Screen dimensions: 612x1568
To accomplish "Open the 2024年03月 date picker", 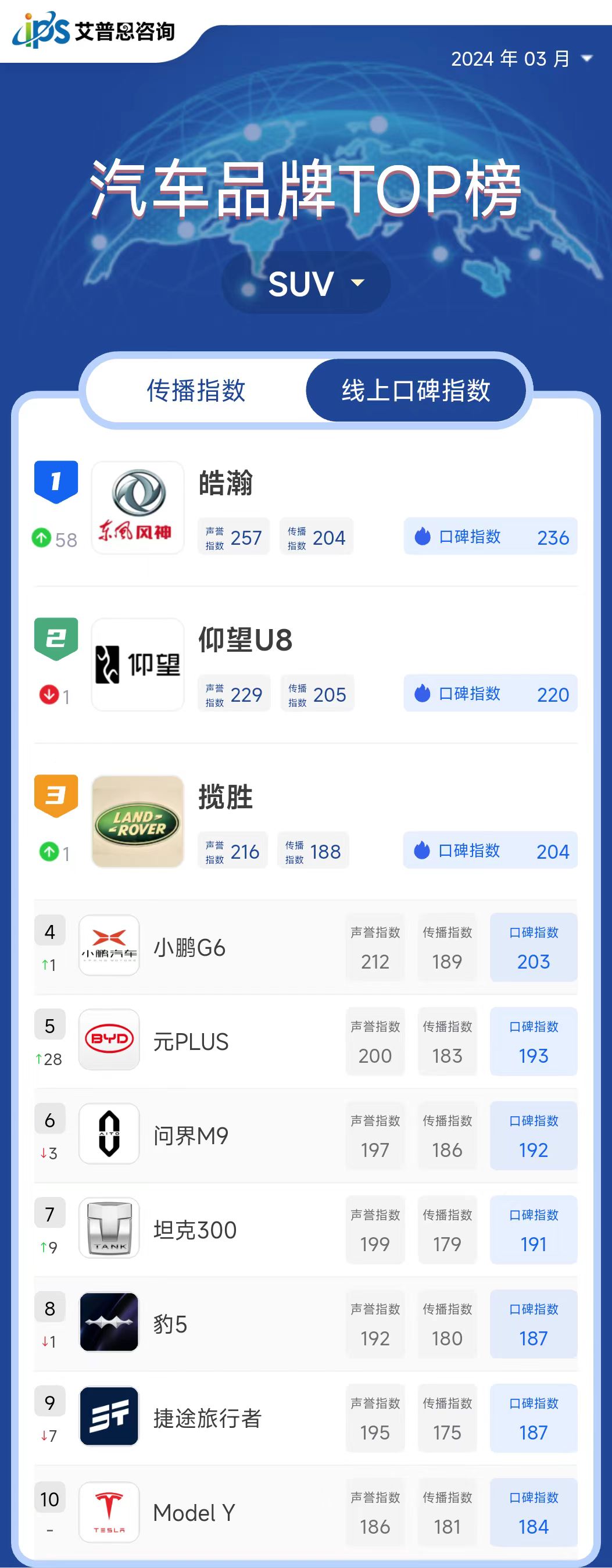I will click(x=521, y=59).
